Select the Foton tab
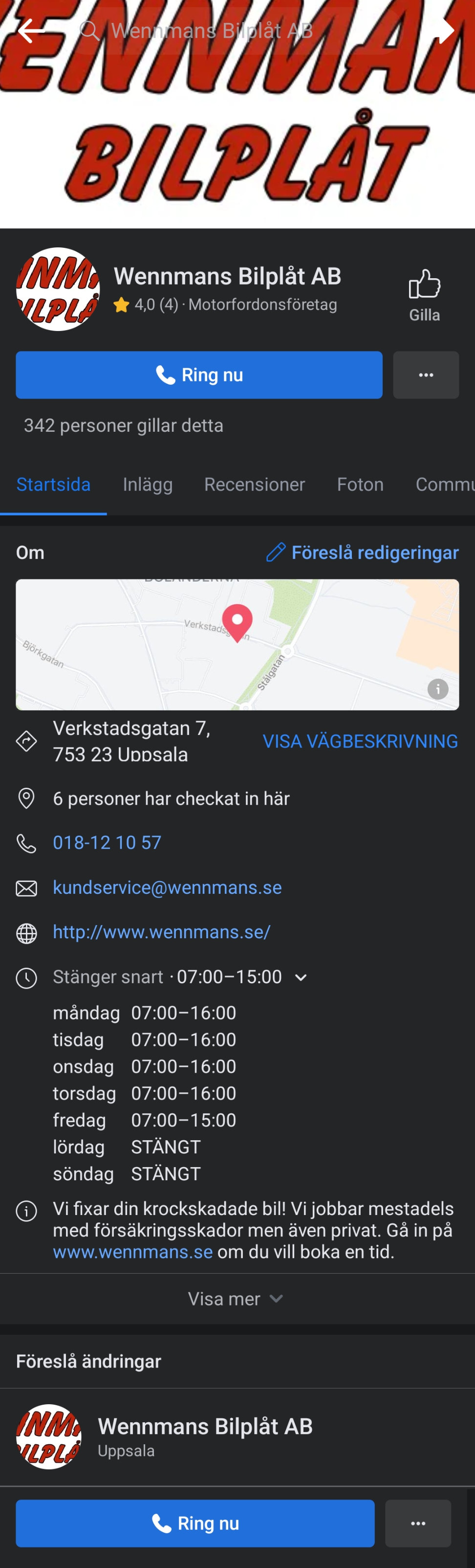The image size is (475, 1568). (x=360, y=485)
